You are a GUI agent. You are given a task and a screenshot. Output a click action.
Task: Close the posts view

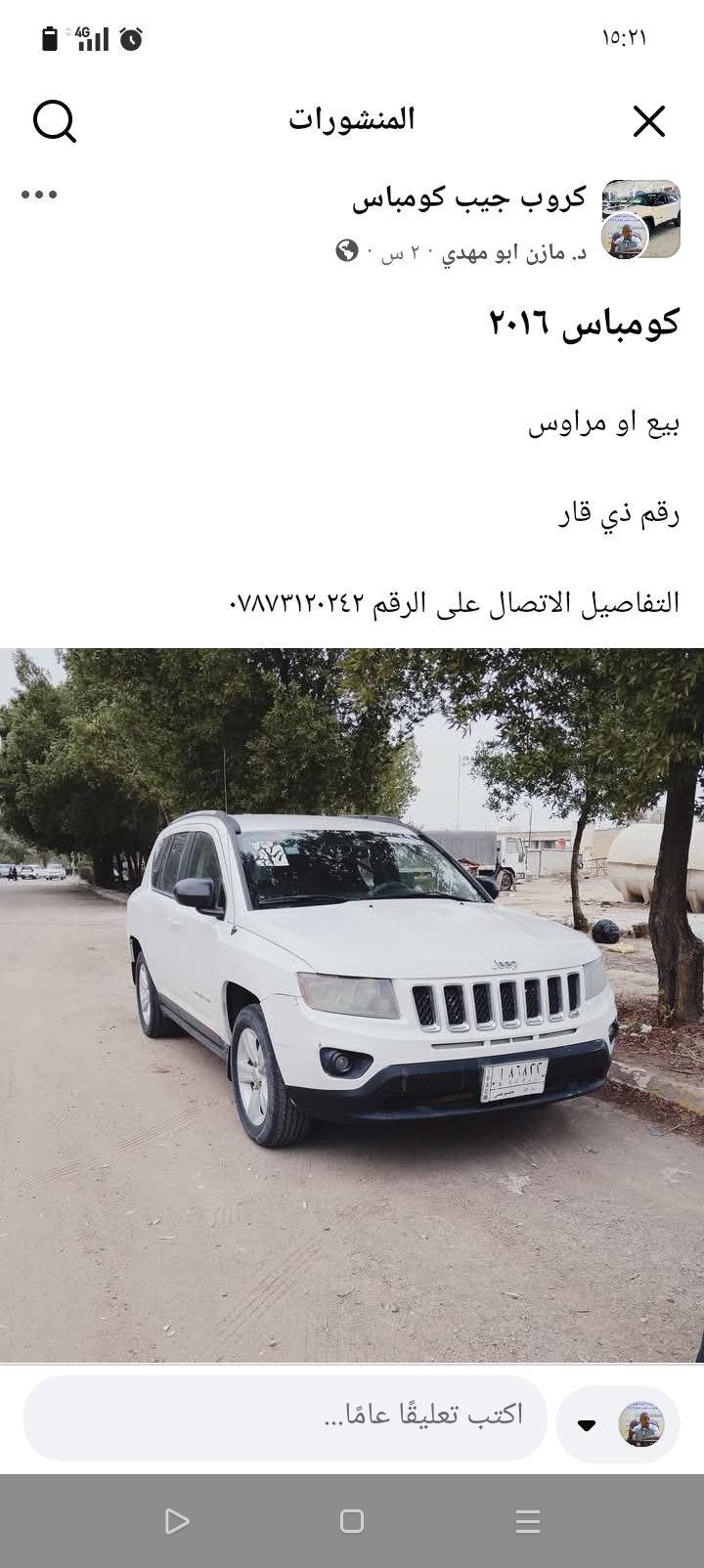click(x=648, y=121)
